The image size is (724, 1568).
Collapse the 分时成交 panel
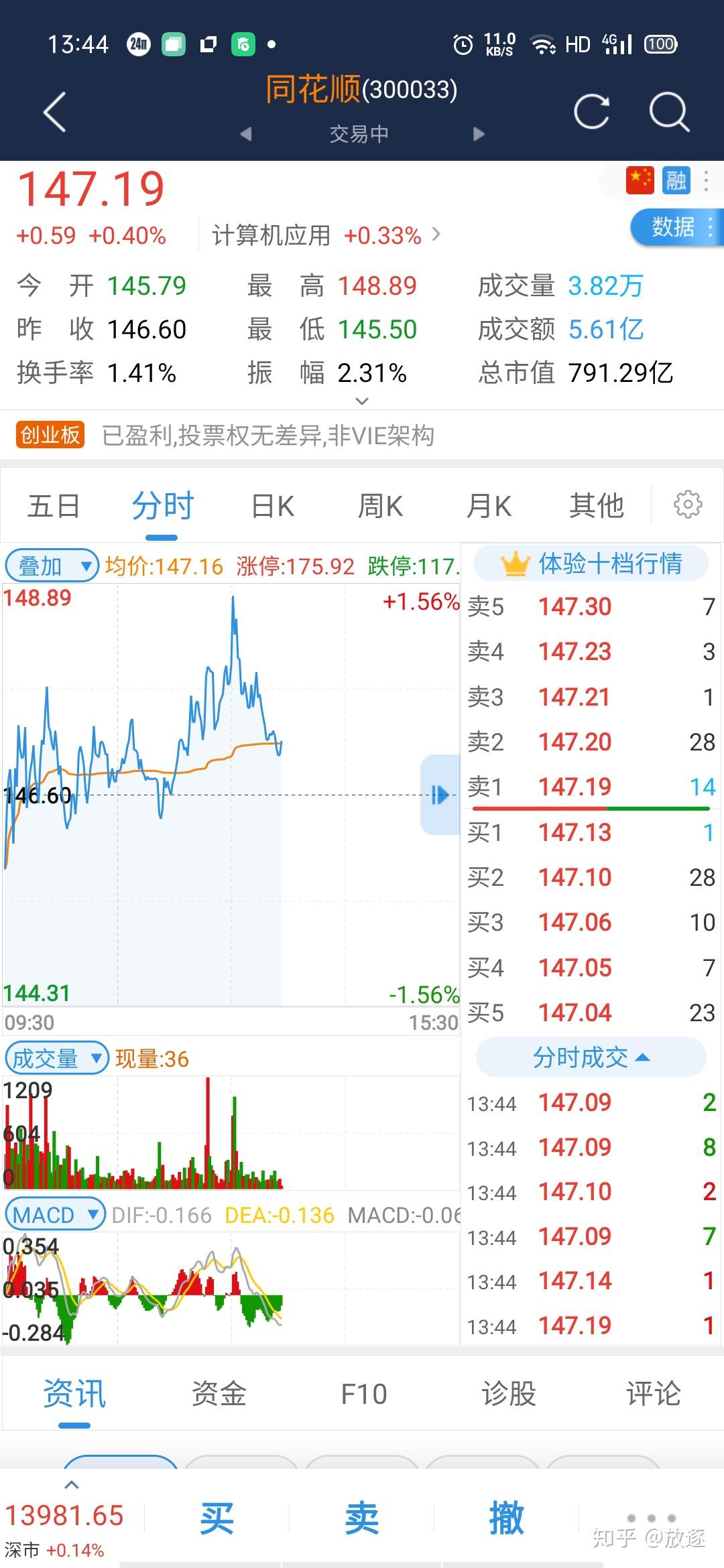pos(591,1057)
